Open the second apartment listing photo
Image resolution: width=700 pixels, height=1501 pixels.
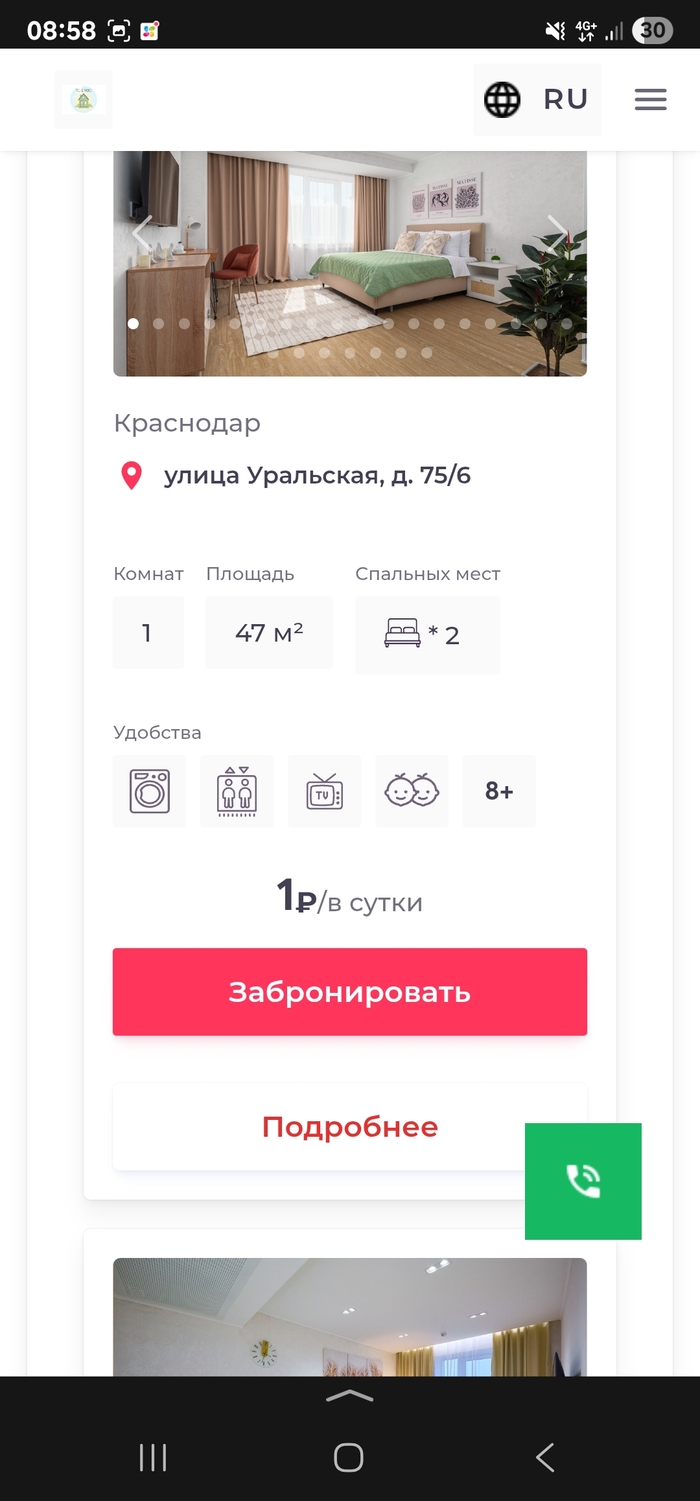(349, 1317)
